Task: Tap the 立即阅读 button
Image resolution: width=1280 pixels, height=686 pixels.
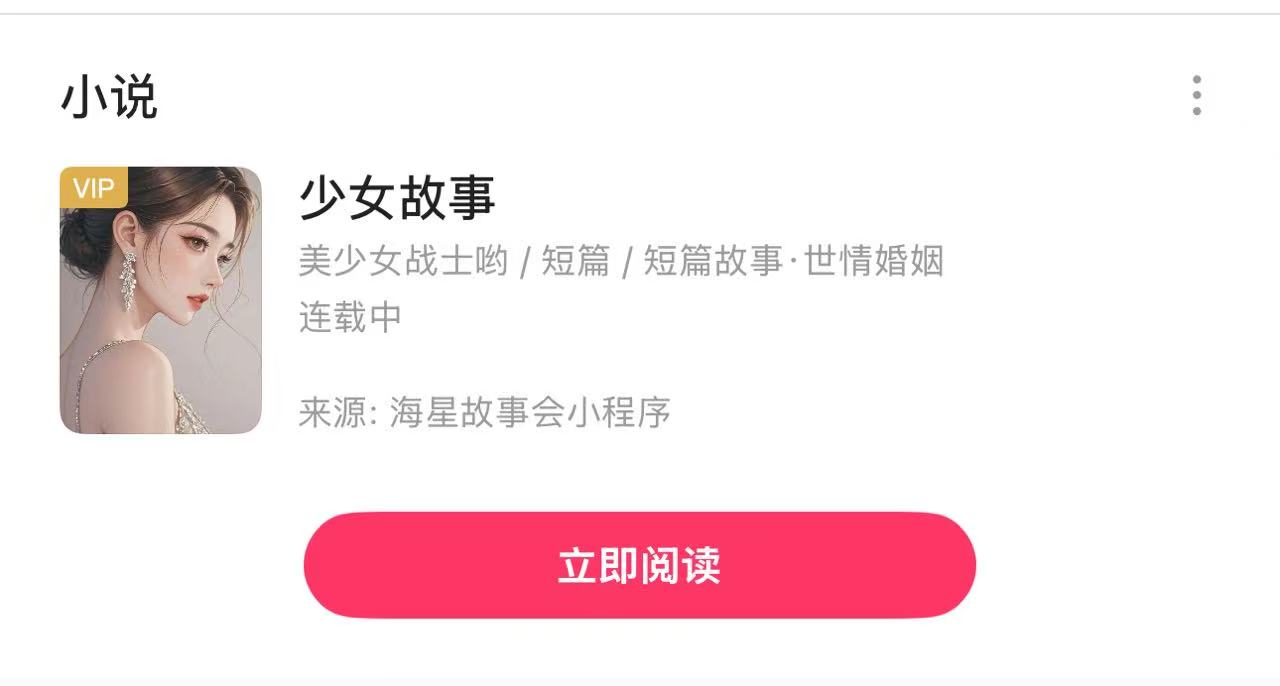Action: 639,565
